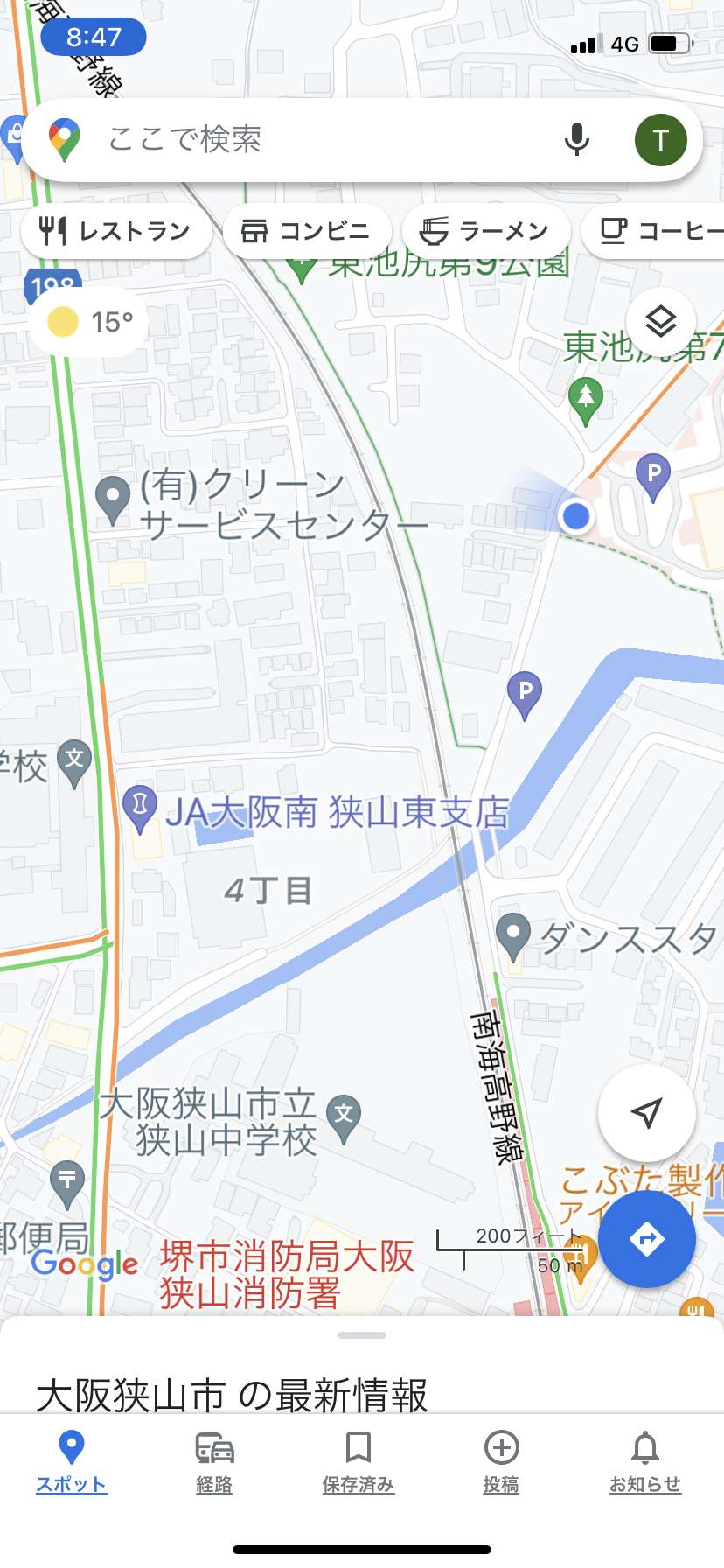Recenter map on my location
724x1568 pixels.
tap(646, 1113)
